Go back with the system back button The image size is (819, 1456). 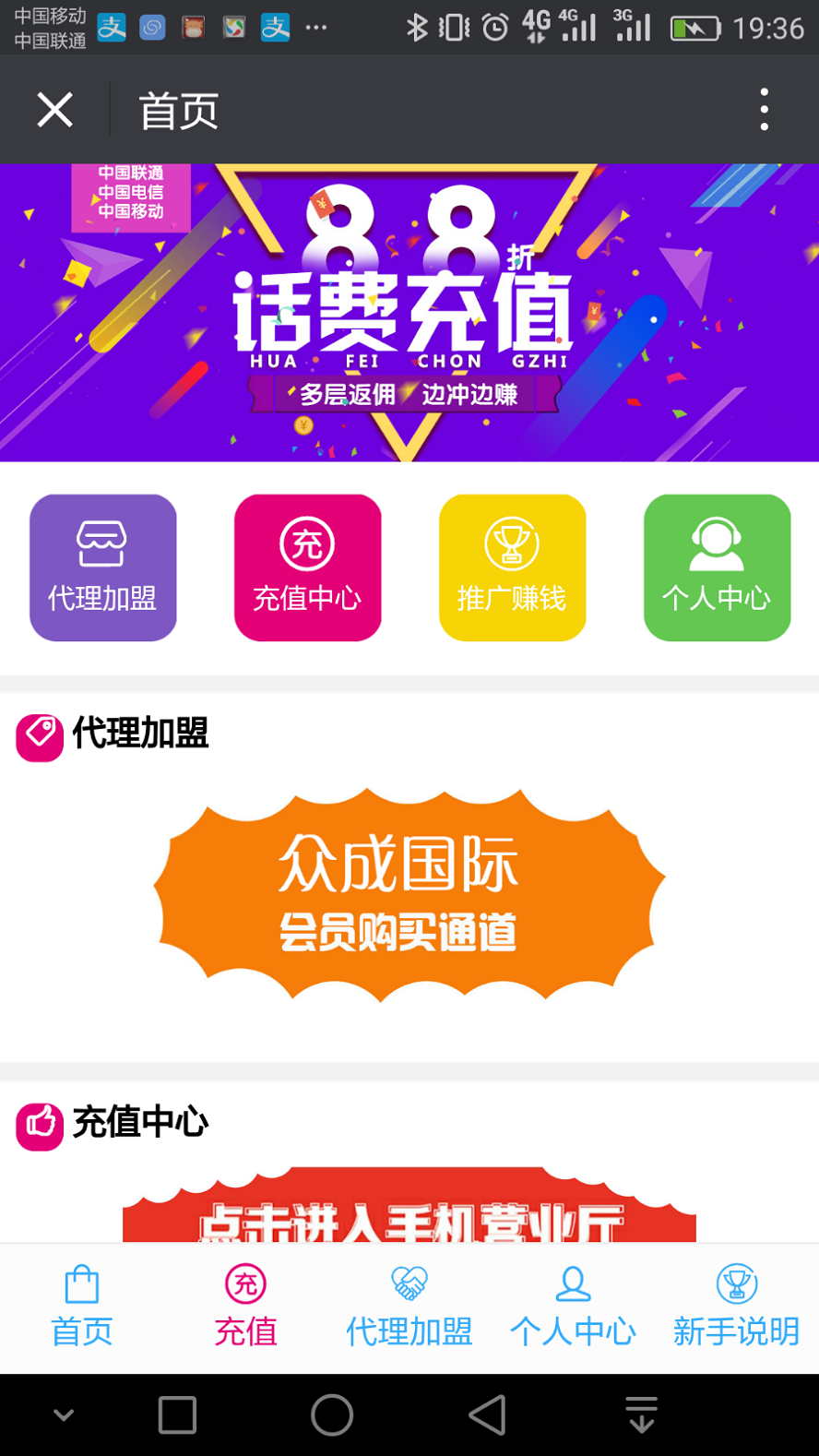click(487, 1414)
